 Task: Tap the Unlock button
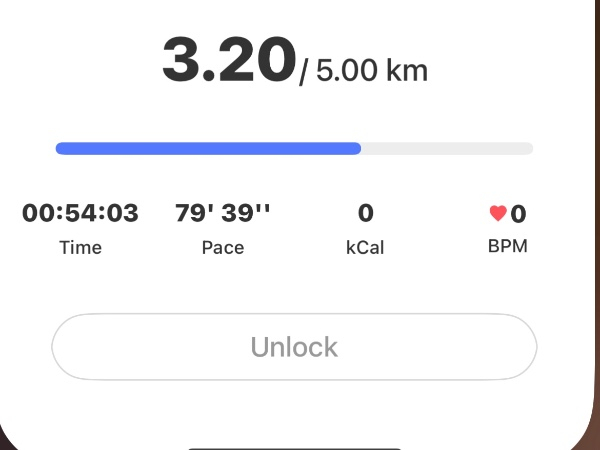[294, 347]
